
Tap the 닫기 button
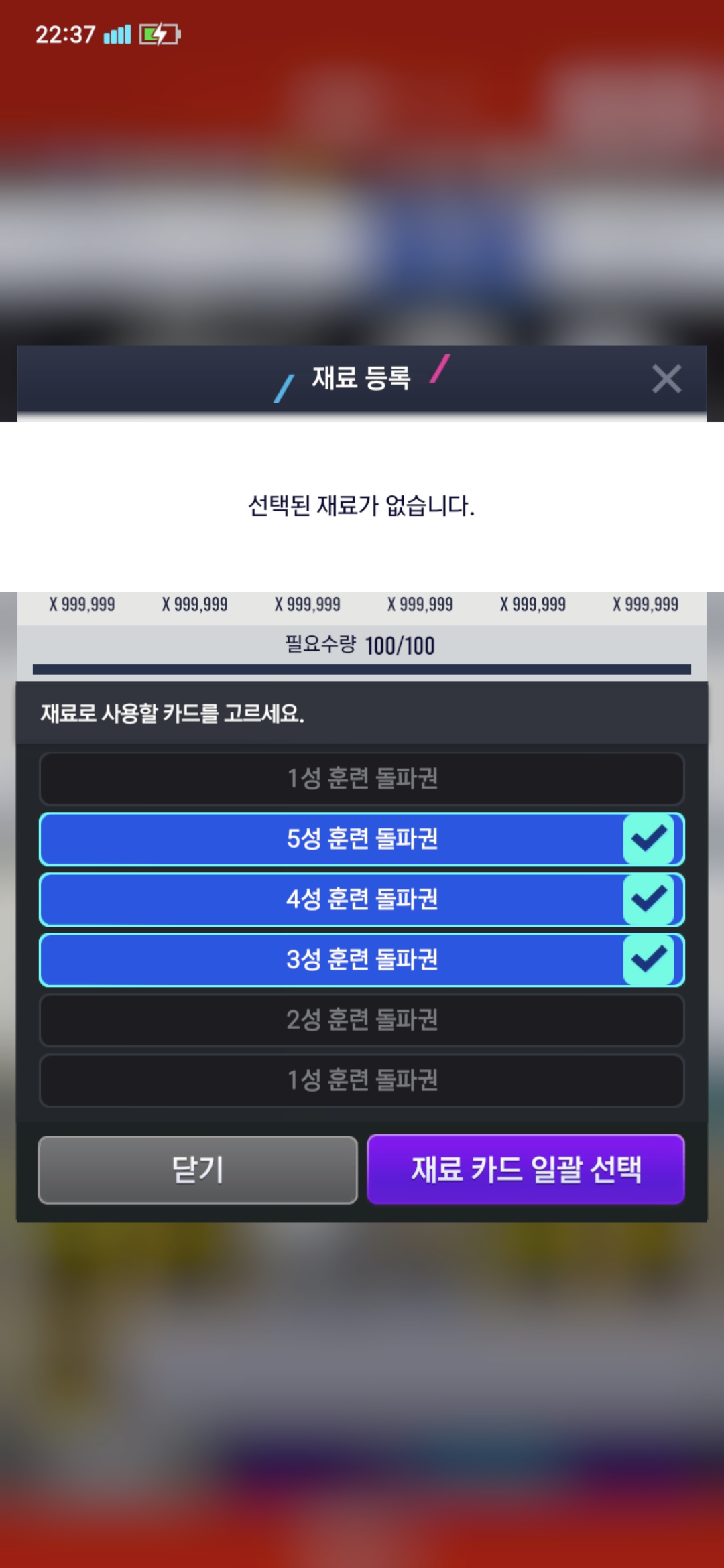[x=198, y=1170]
